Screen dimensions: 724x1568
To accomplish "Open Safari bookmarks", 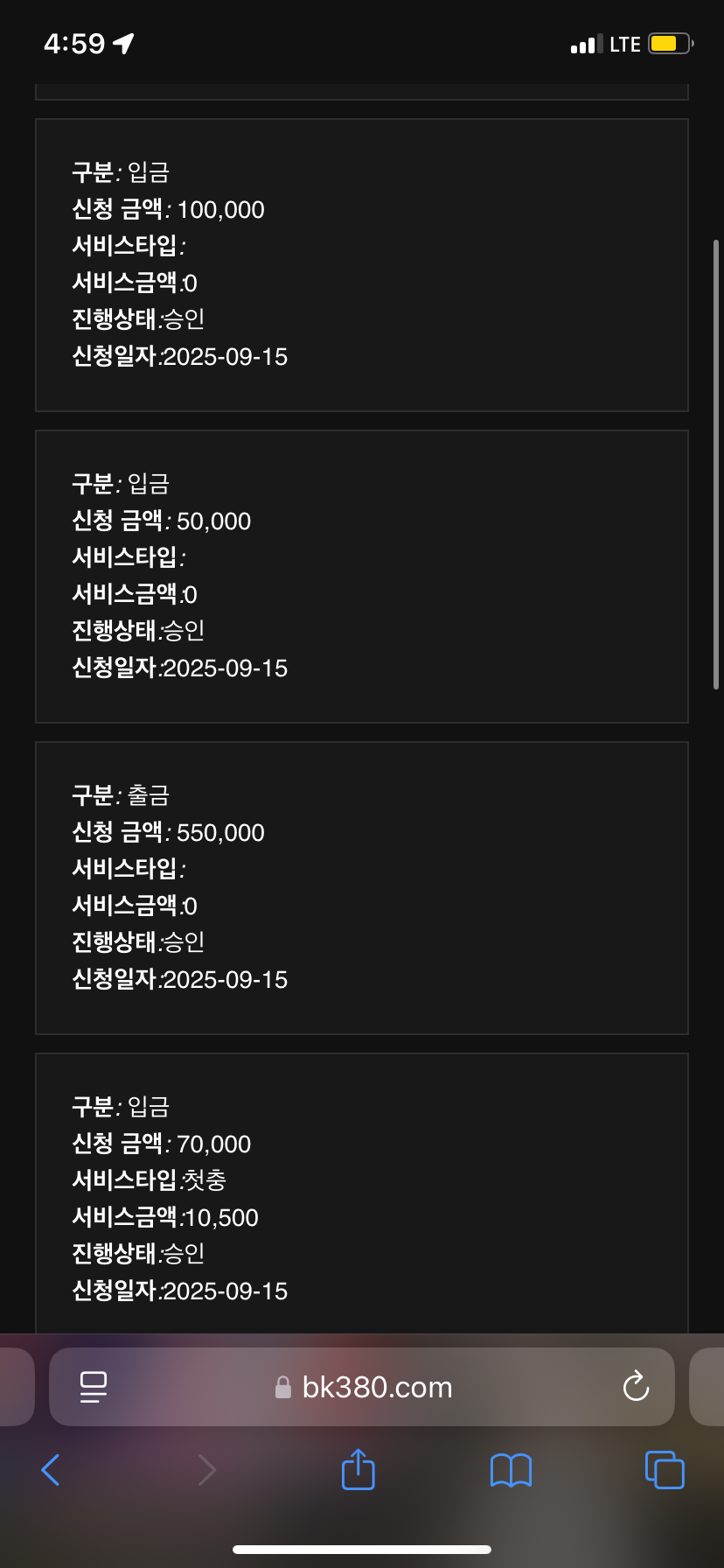I will tap(511, 1471).
